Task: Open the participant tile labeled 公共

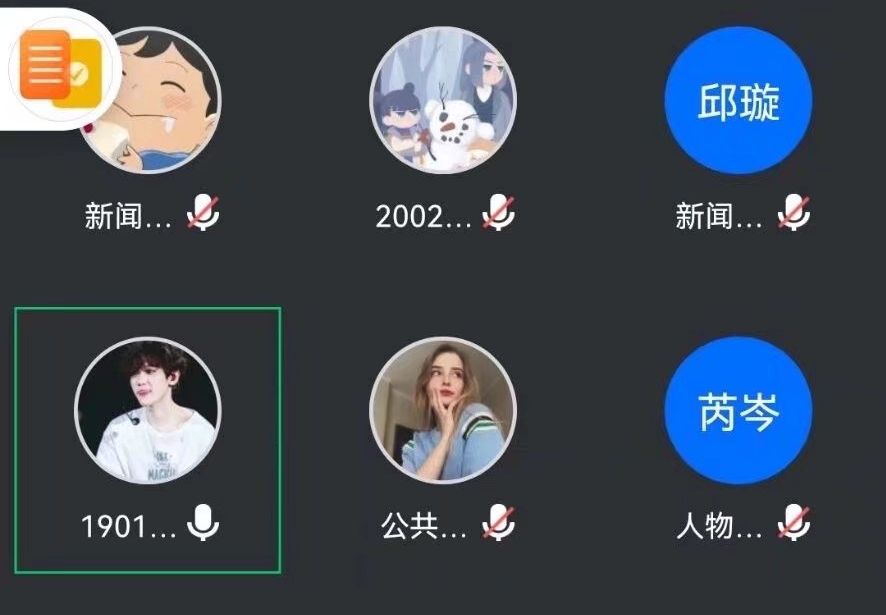Action: (x=443, y=410)
